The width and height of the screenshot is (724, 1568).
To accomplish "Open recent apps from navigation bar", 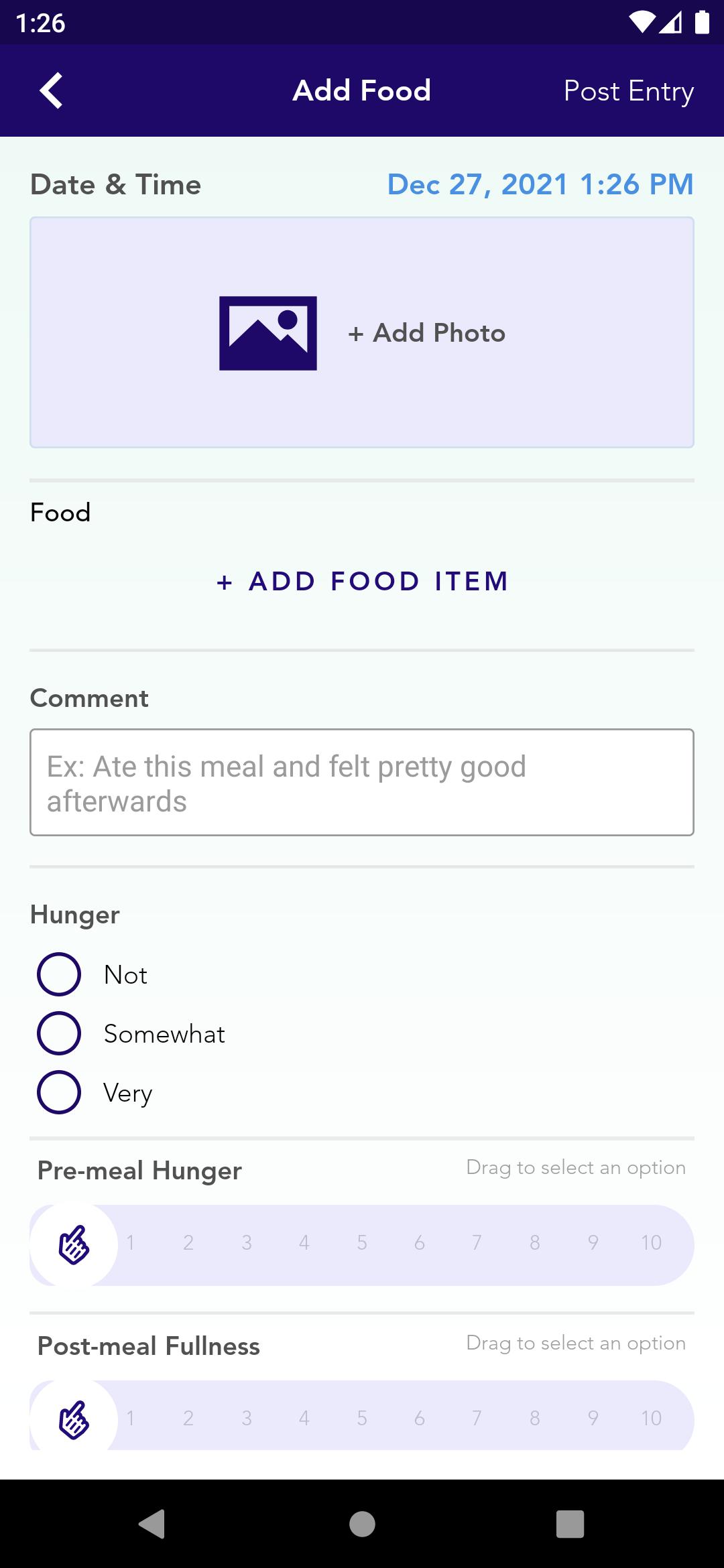I will click(570, 1524).
